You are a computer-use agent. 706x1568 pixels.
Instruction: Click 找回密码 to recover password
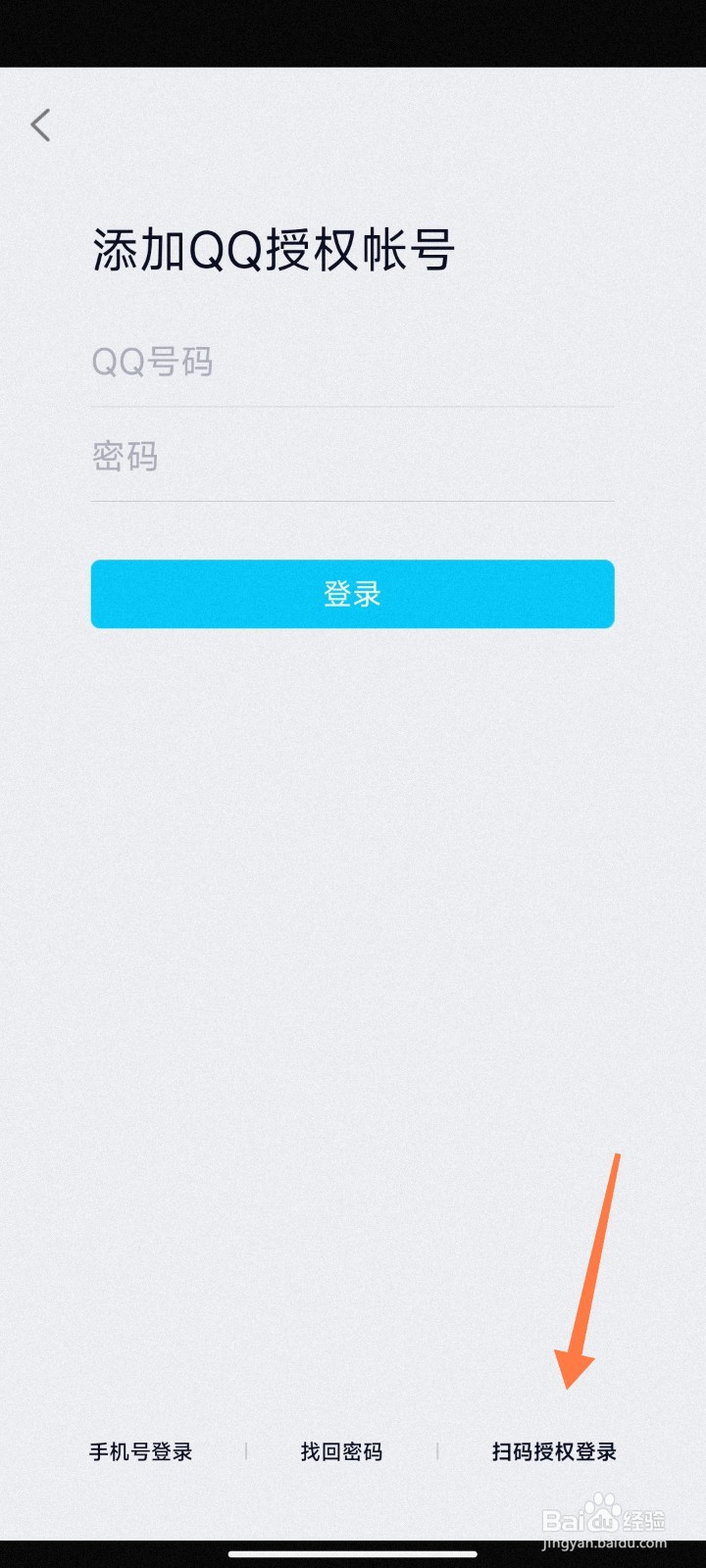(341, 1453)
